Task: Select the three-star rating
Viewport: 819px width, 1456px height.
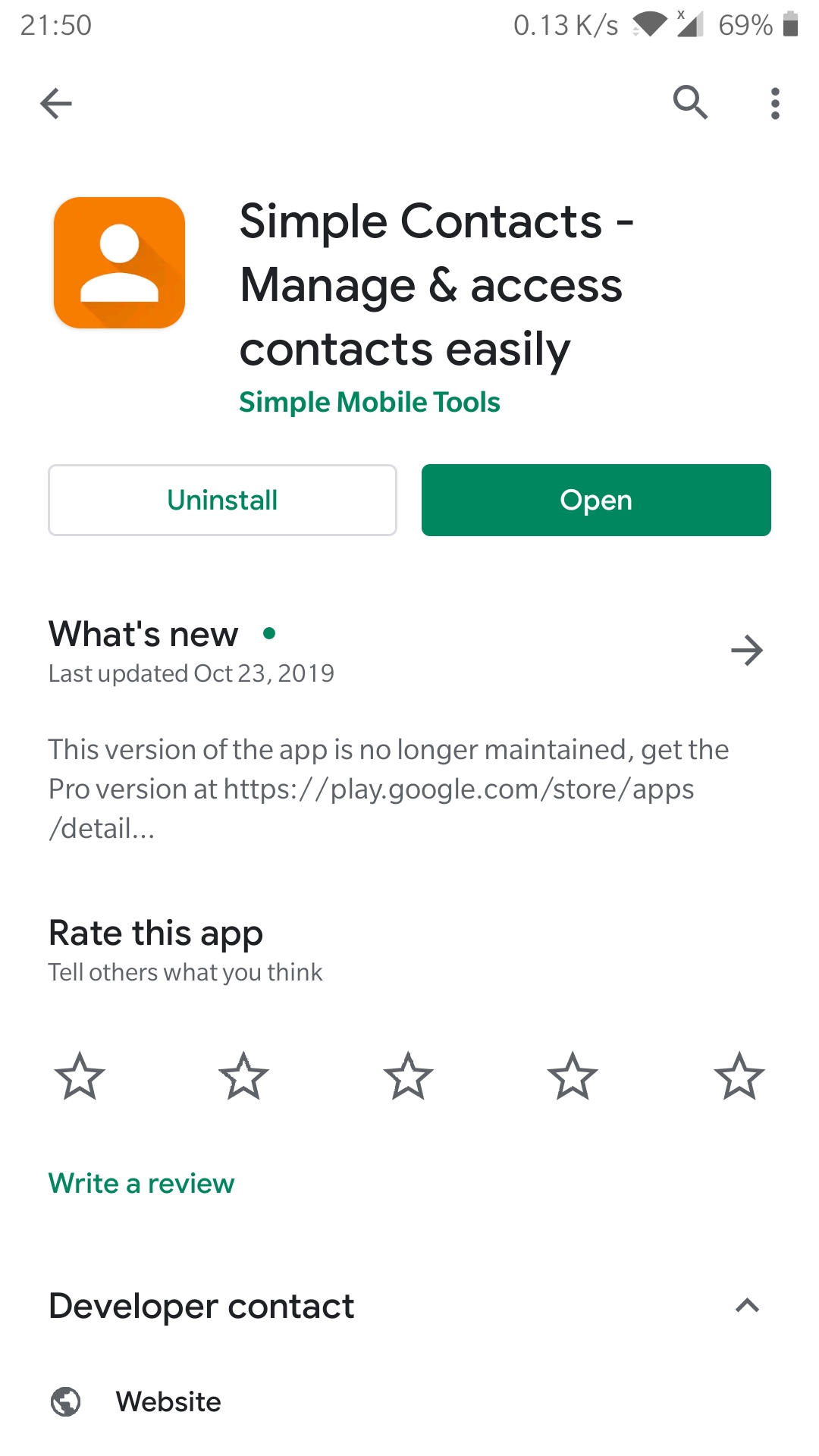Action: point(408,1076)
